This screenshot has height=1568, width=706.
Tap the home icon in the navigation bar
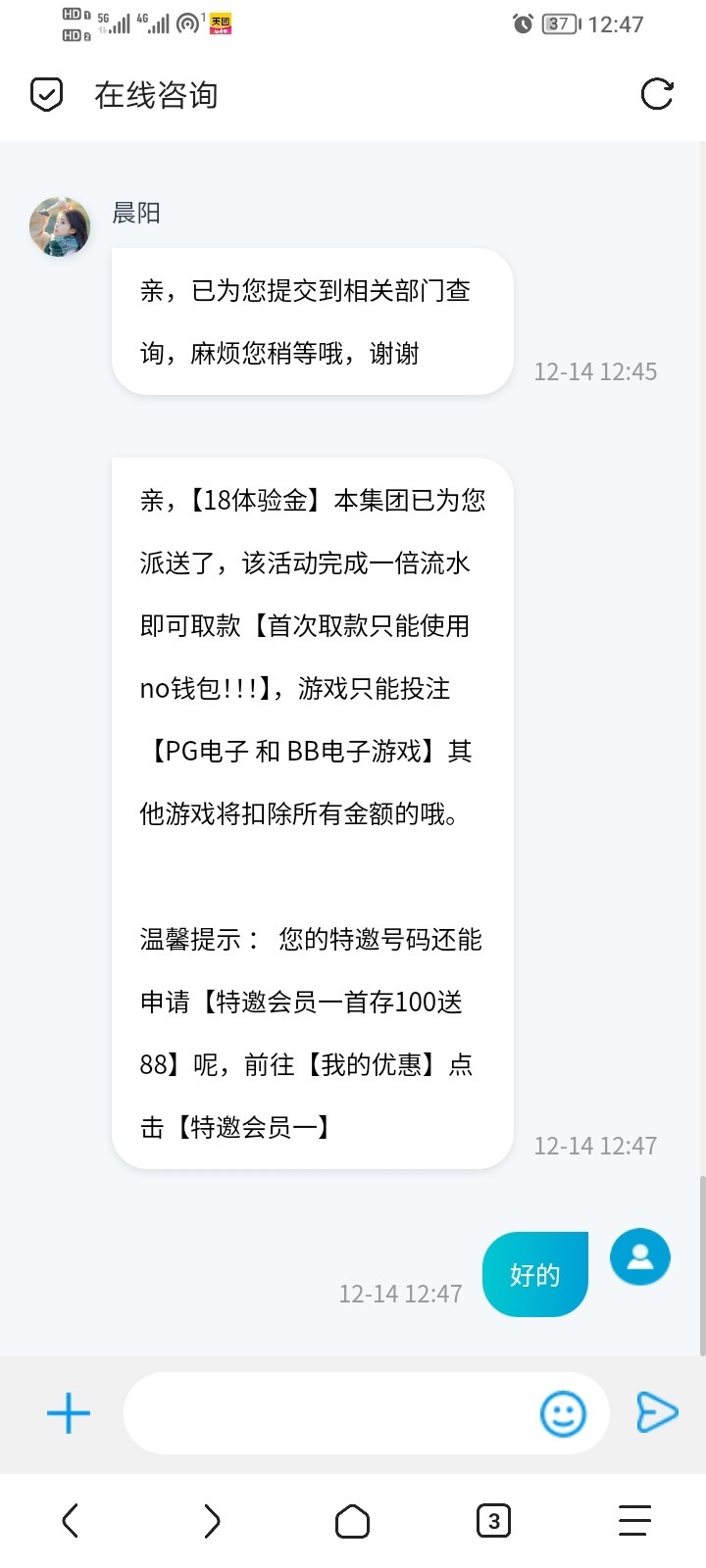point(352,1520)
